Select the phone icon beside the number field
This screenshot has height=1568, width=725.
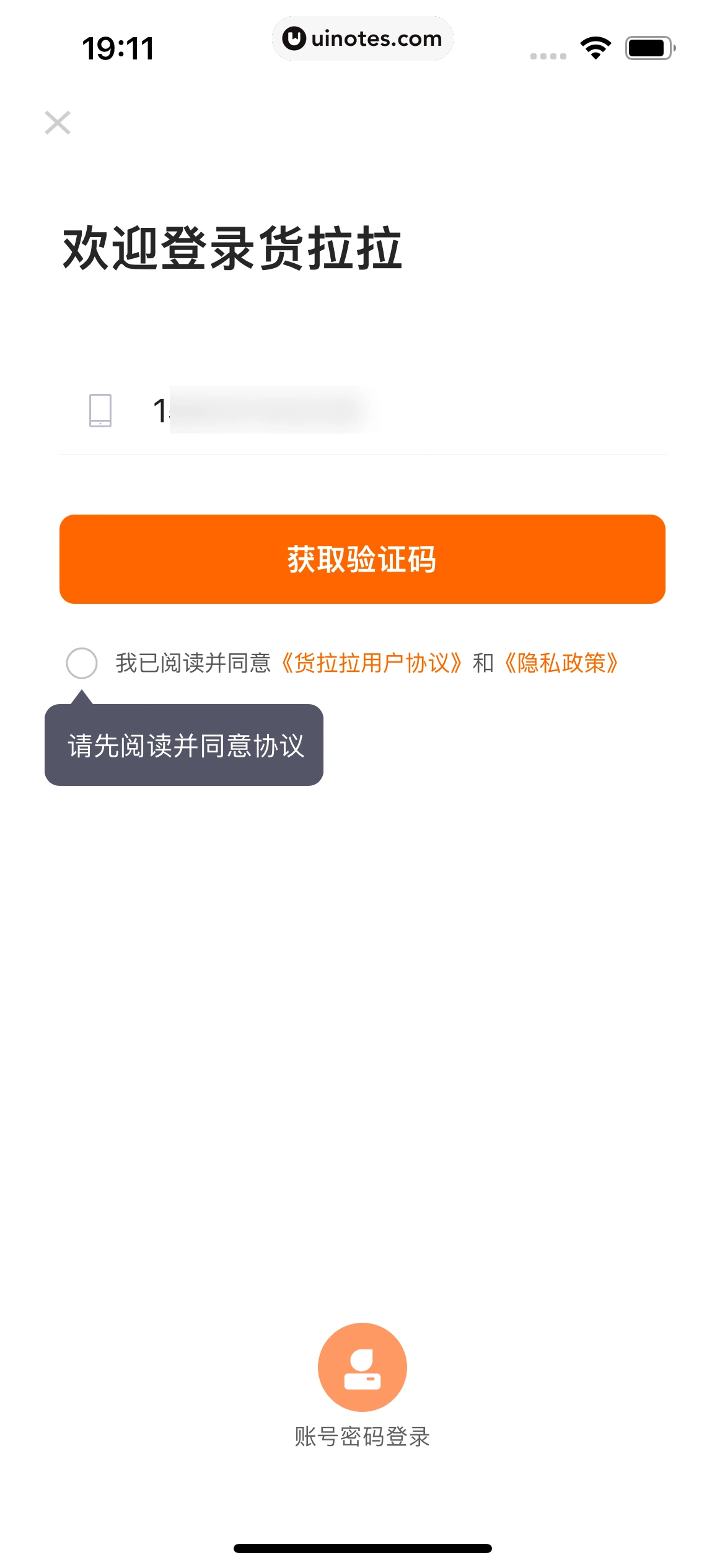(100, 411)
